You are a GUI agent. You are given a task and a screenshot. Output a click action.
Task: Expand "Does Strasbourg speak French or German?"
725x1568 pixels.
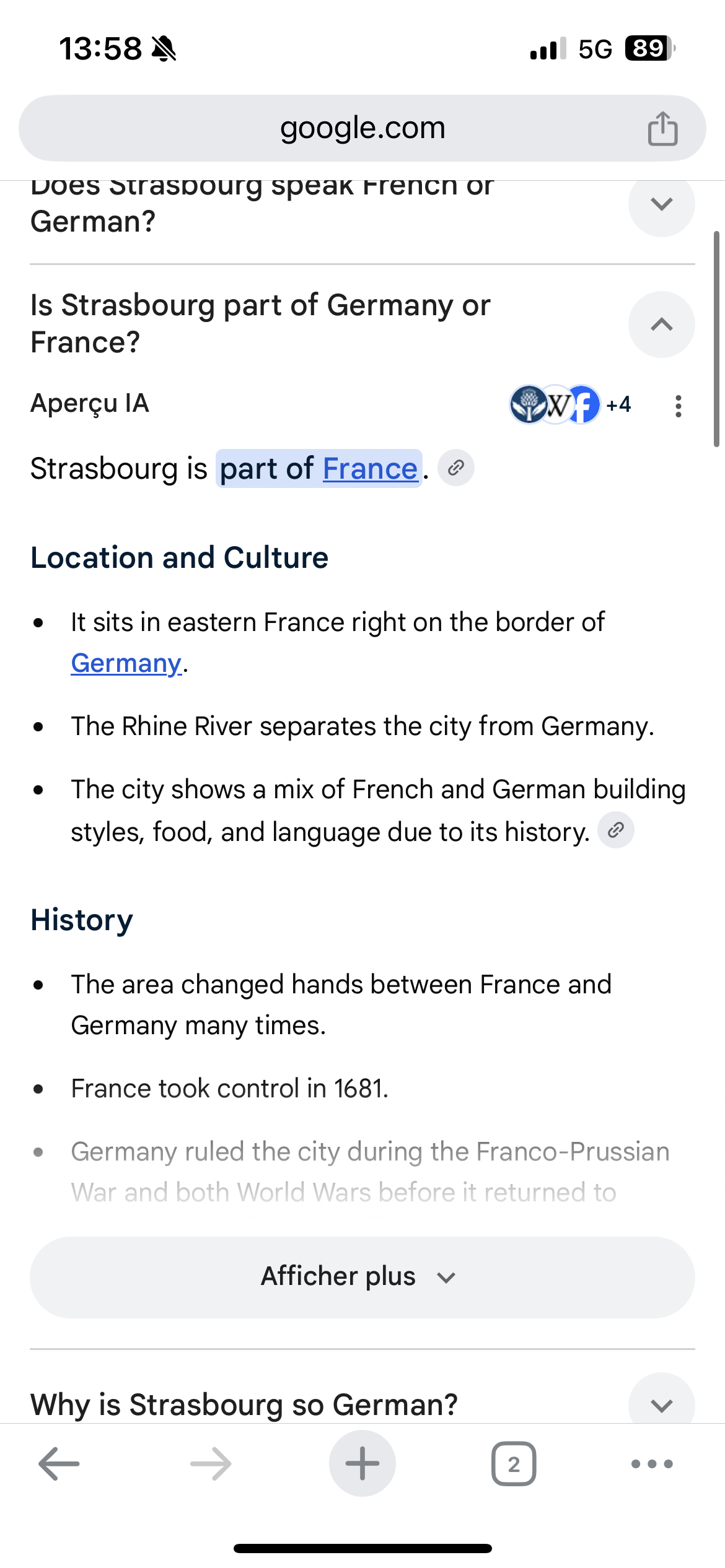pyautogui.click(x=661, y=204)
